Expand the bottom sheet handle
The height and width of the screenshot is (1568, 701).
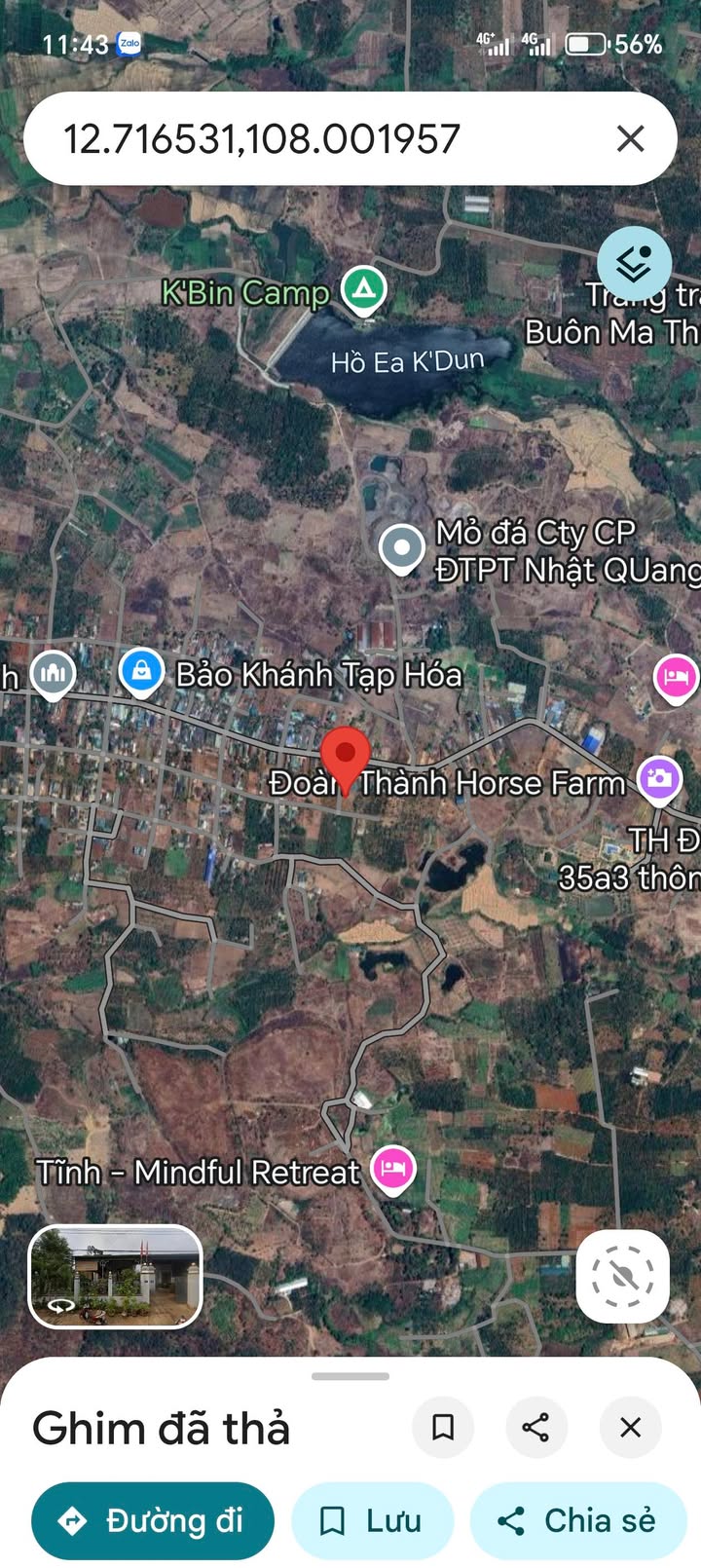(350, 1376)
